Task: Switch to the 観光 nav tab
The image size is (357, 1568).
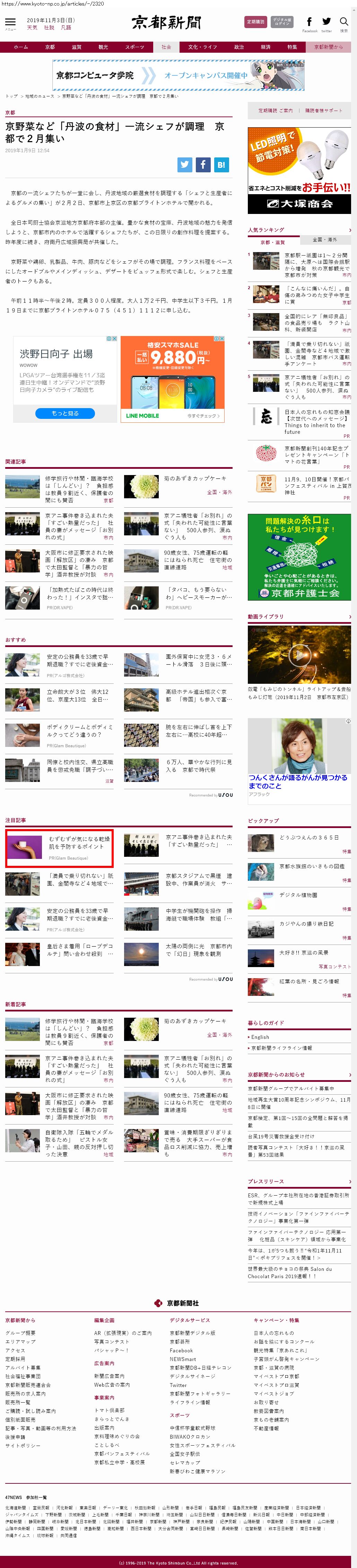Action: [x=103, y=47]
